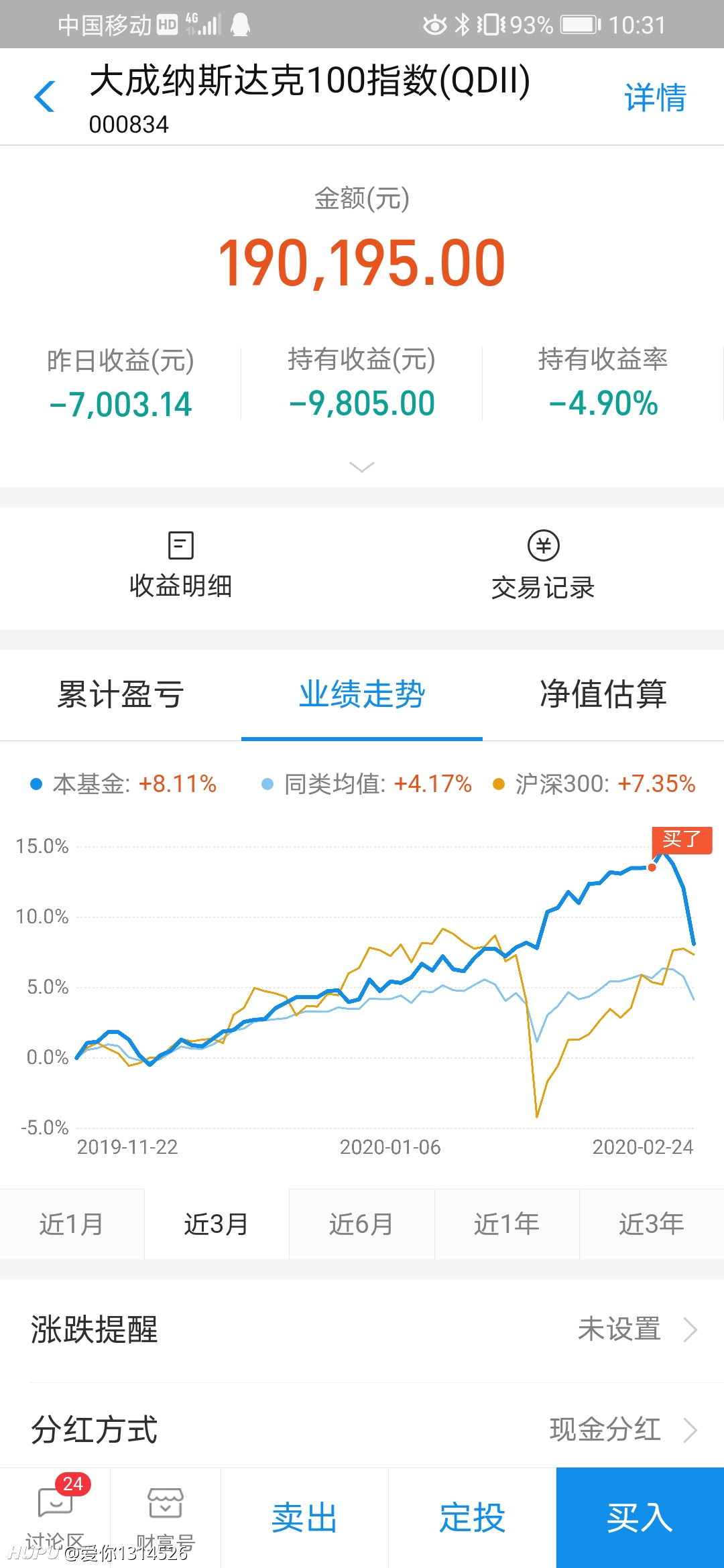Switch the chart to 近3年
Image resolution: width=724 pixels, height=1568 pixels.
(652, 1224)
